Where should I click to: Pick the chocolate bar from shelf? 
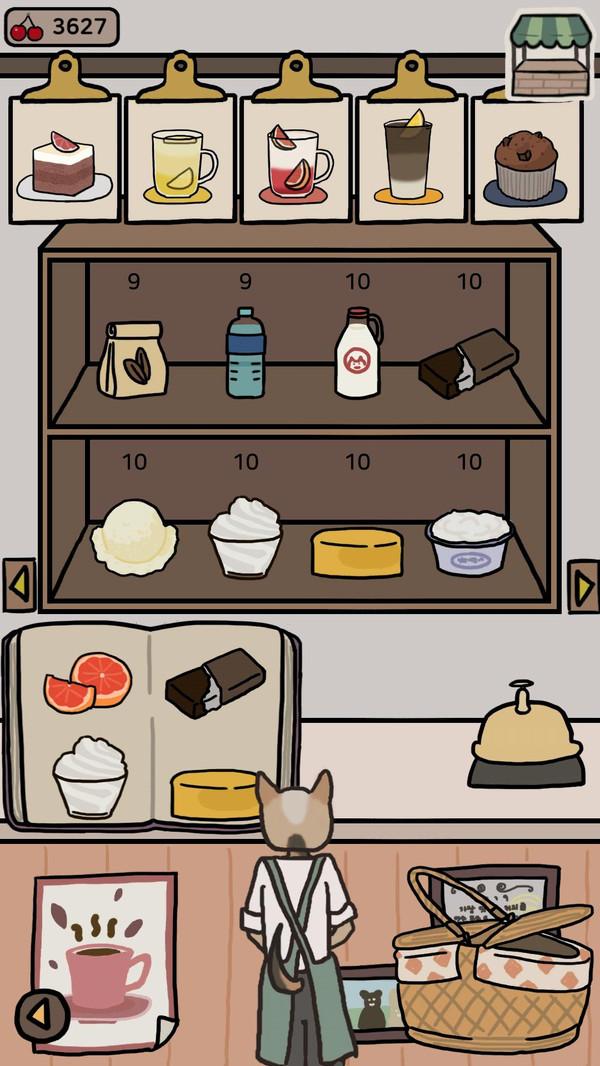click(x=468, y=363)
